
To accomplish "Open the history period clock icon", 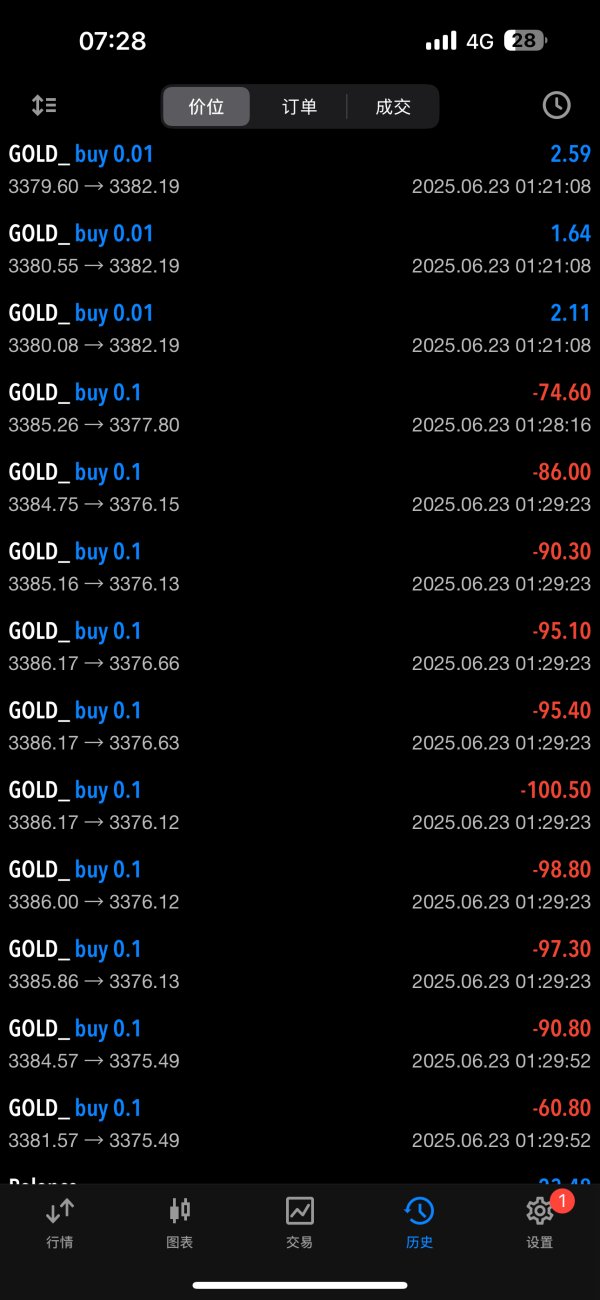I will [x=556, y=105].
